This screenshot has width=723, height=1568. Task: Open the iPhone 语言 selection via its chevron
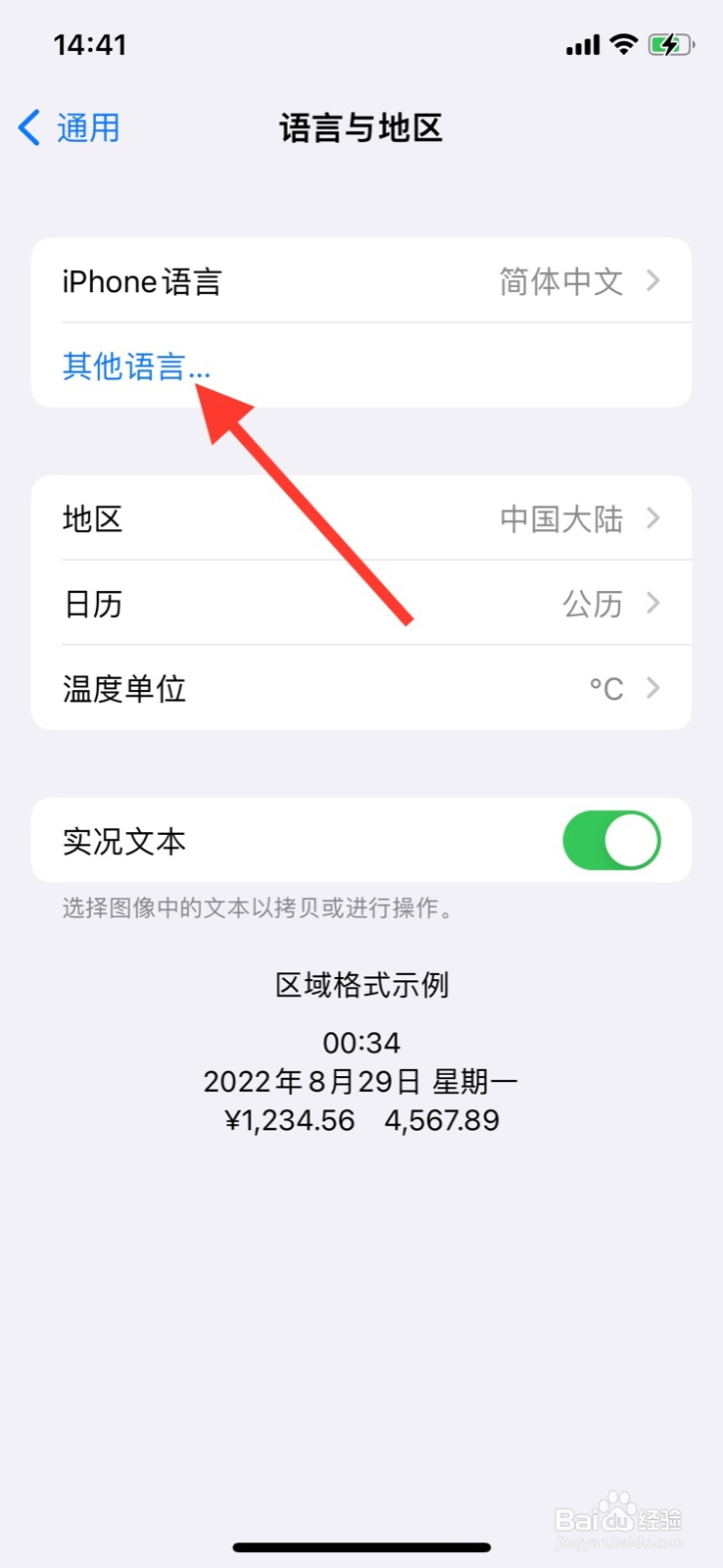coord(651,281)
